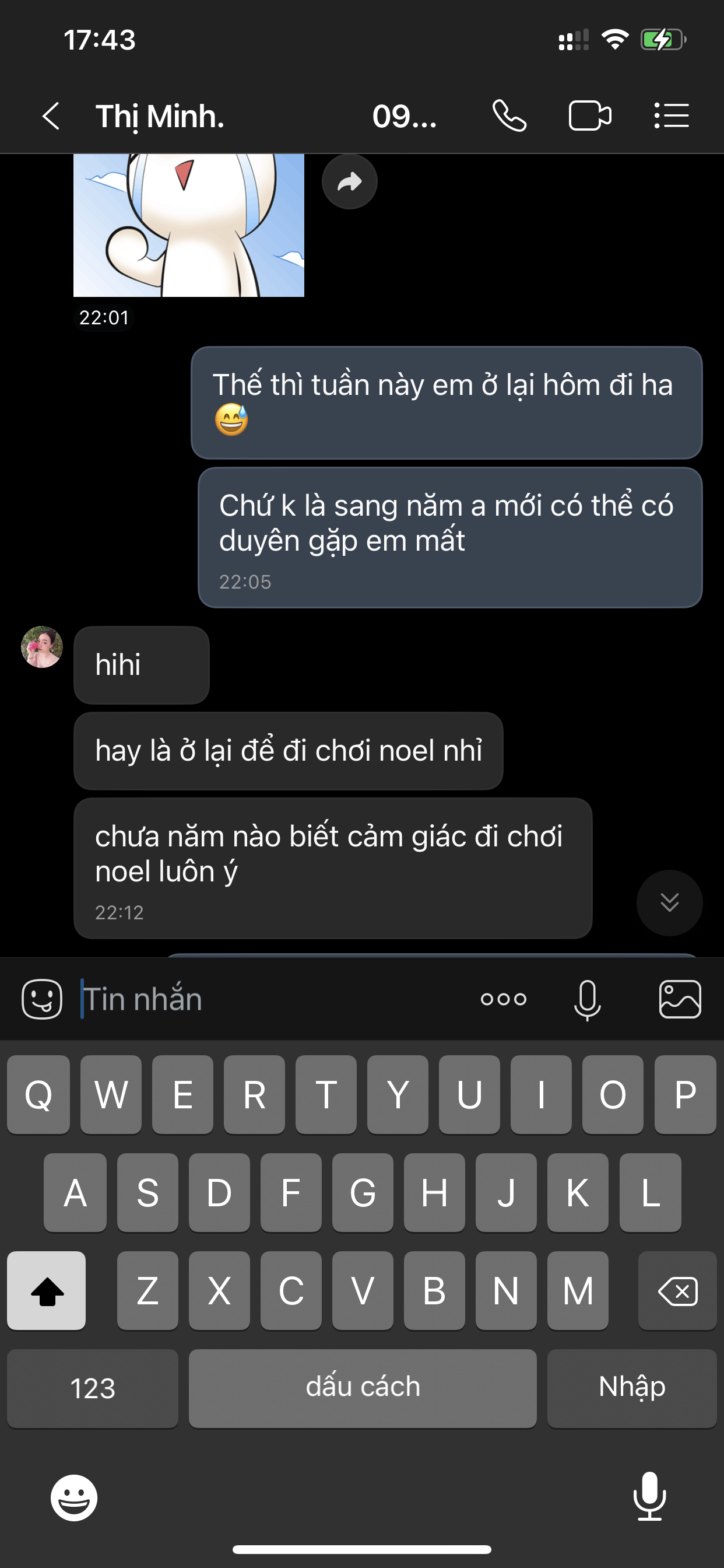The image size is (724, 1568).
Task: Tap the backspace key
Action: 677,1290
